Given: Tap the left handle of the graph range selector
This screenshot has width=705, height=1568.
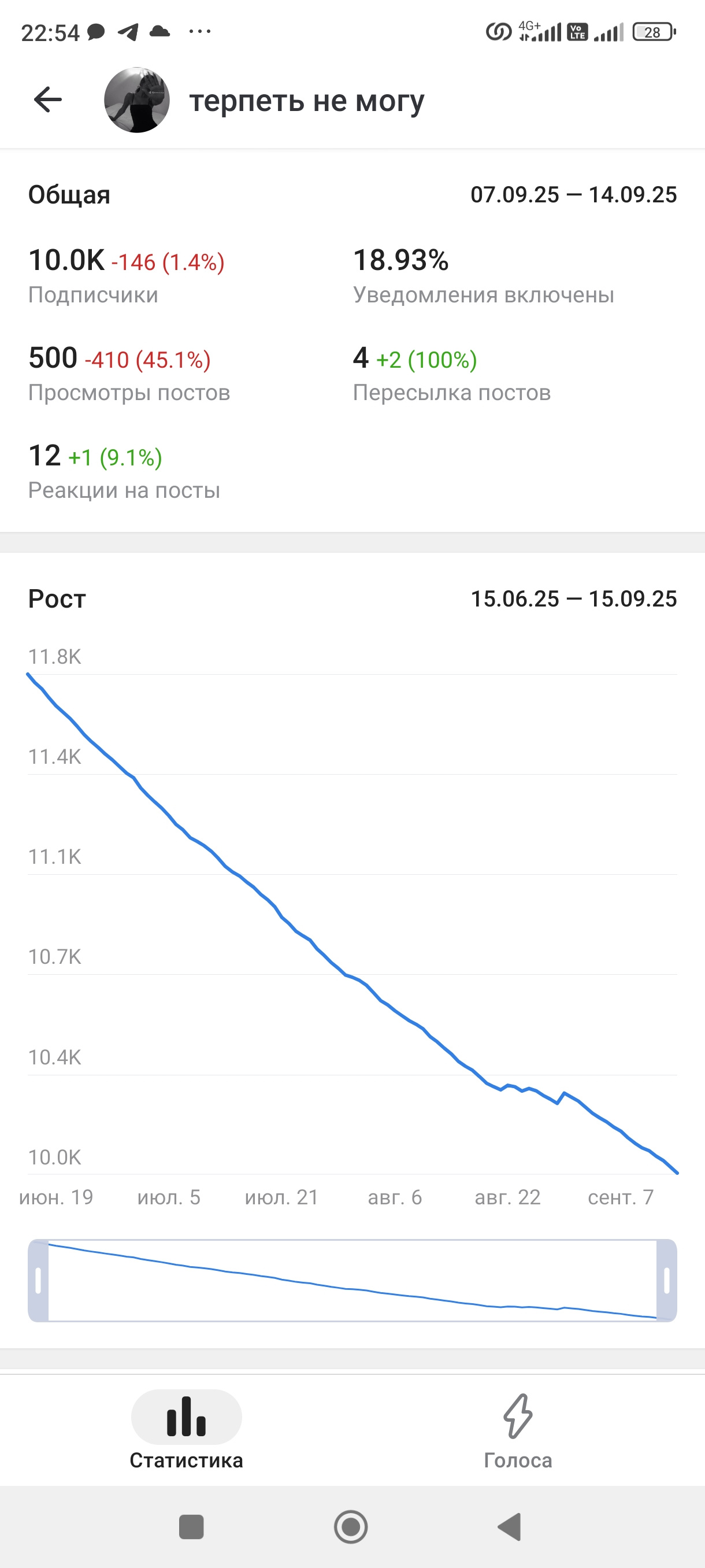Looking at the screenshot, I should click(38, 1280).
